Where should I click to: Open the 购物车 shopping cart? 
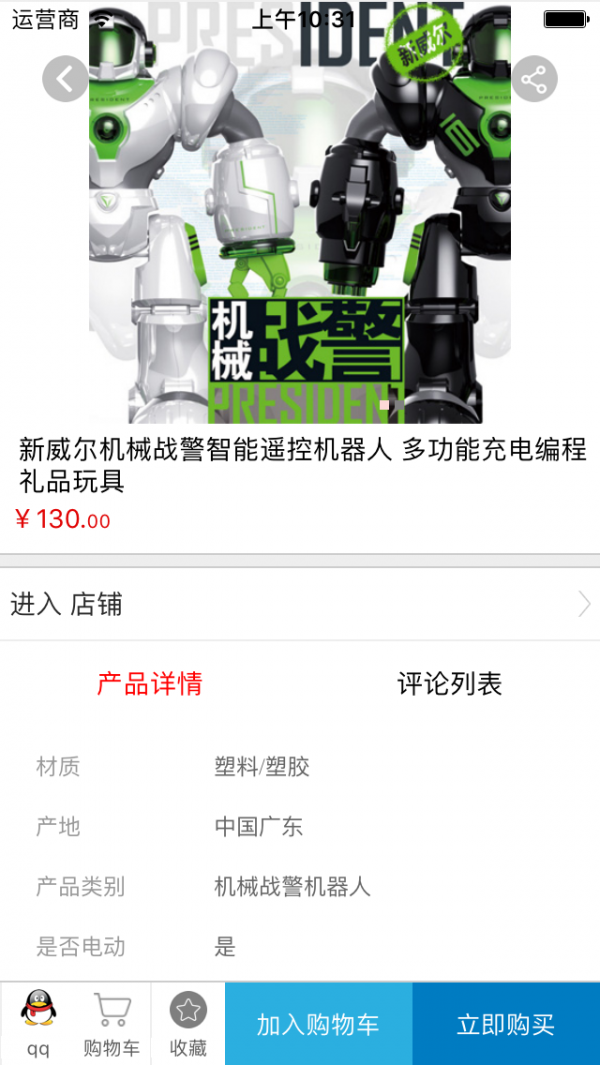pyautogui.click(x=111, y=1023)
